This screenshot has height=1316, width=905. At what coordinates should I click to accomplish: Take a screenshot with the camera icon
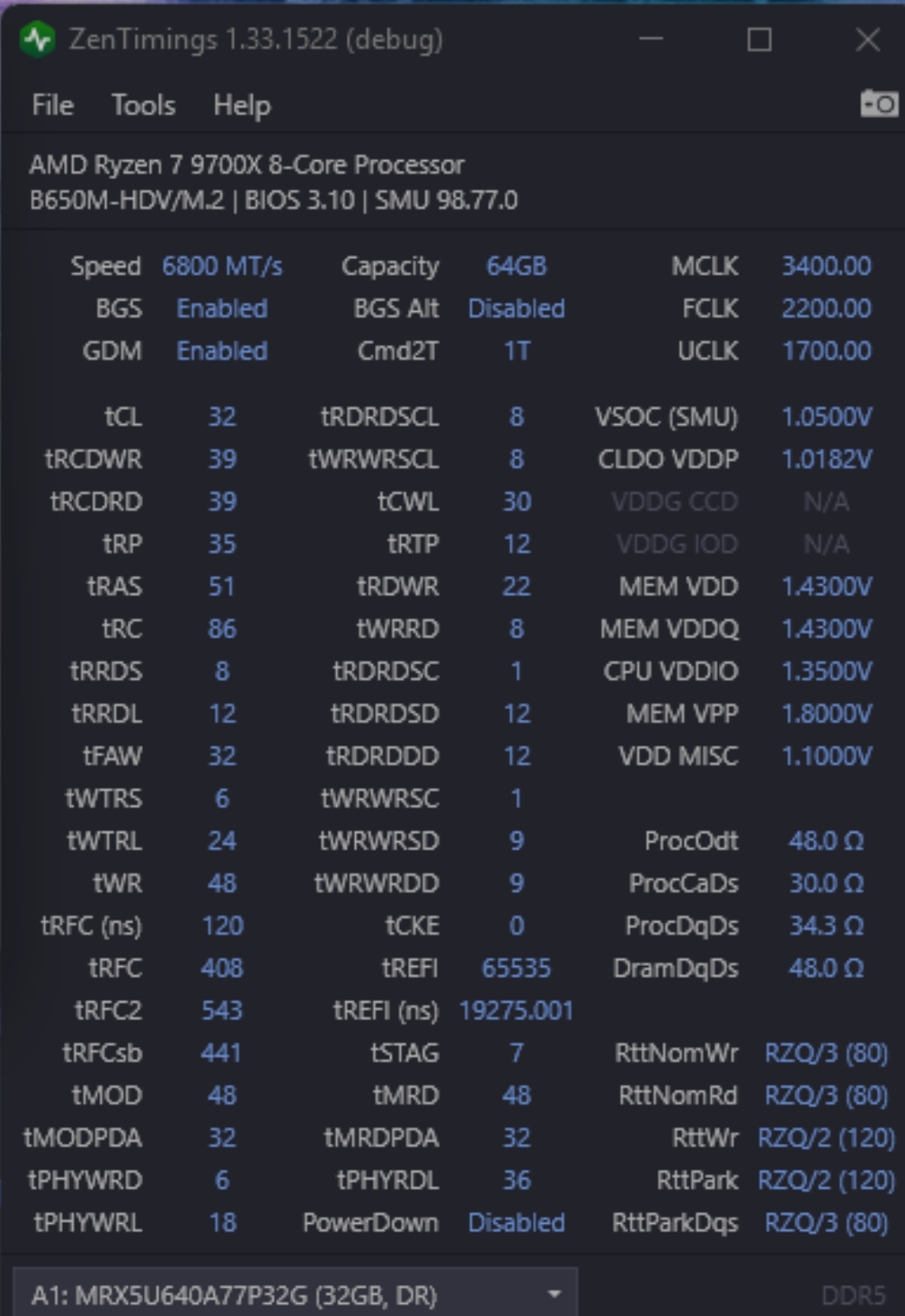pos(878,104)
